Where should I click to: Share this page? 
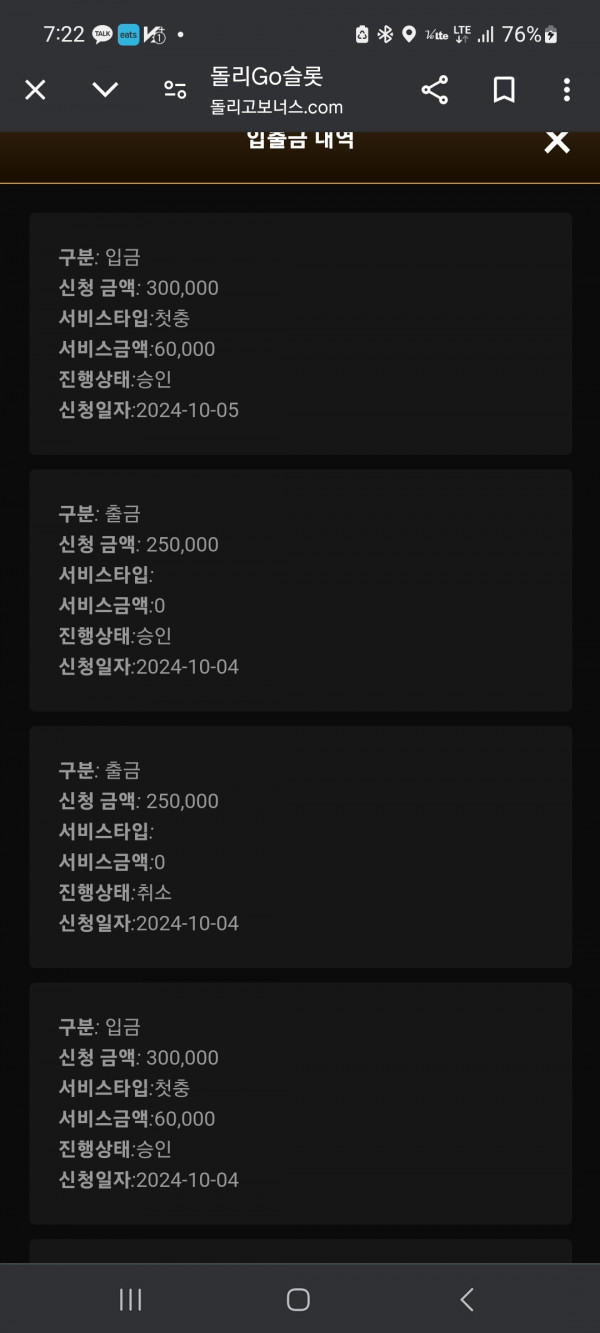point(435,91)
